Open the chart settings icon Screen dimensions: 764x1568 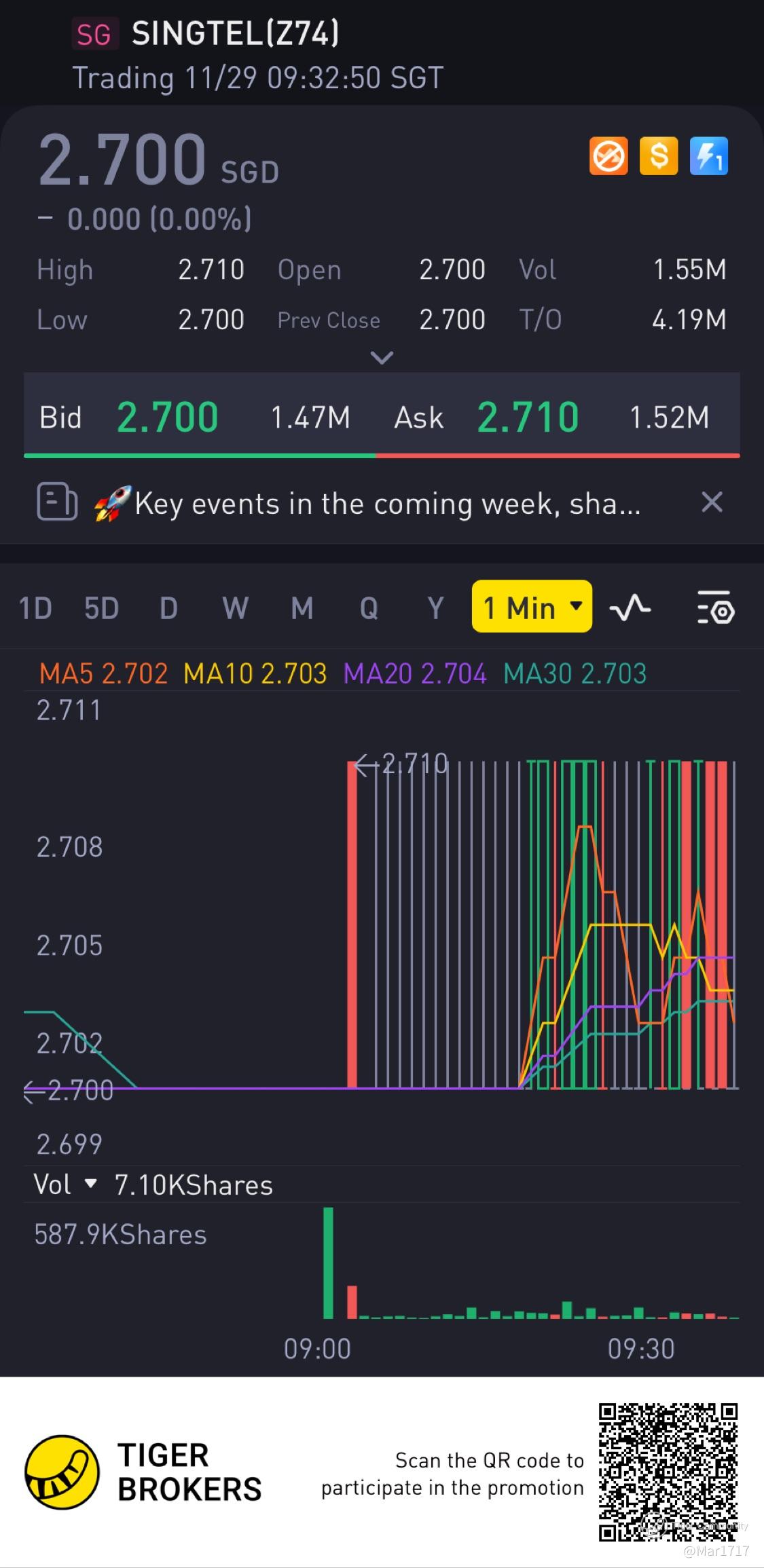[715, 608]
